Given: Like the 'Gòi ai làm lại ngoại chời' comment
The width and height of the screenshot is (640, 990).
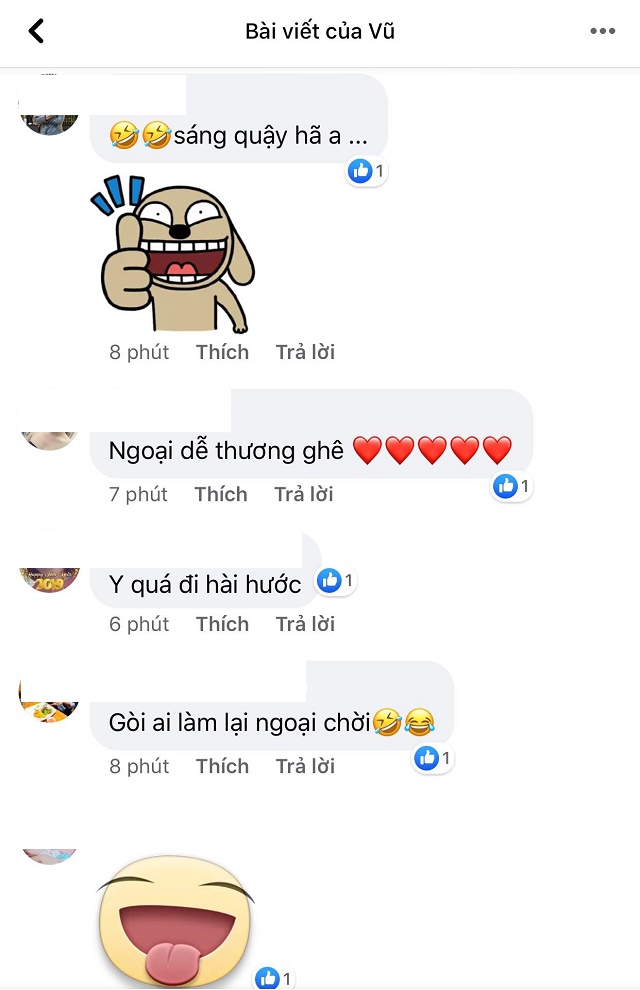Looking at the screenshot, I should [222, 766].
